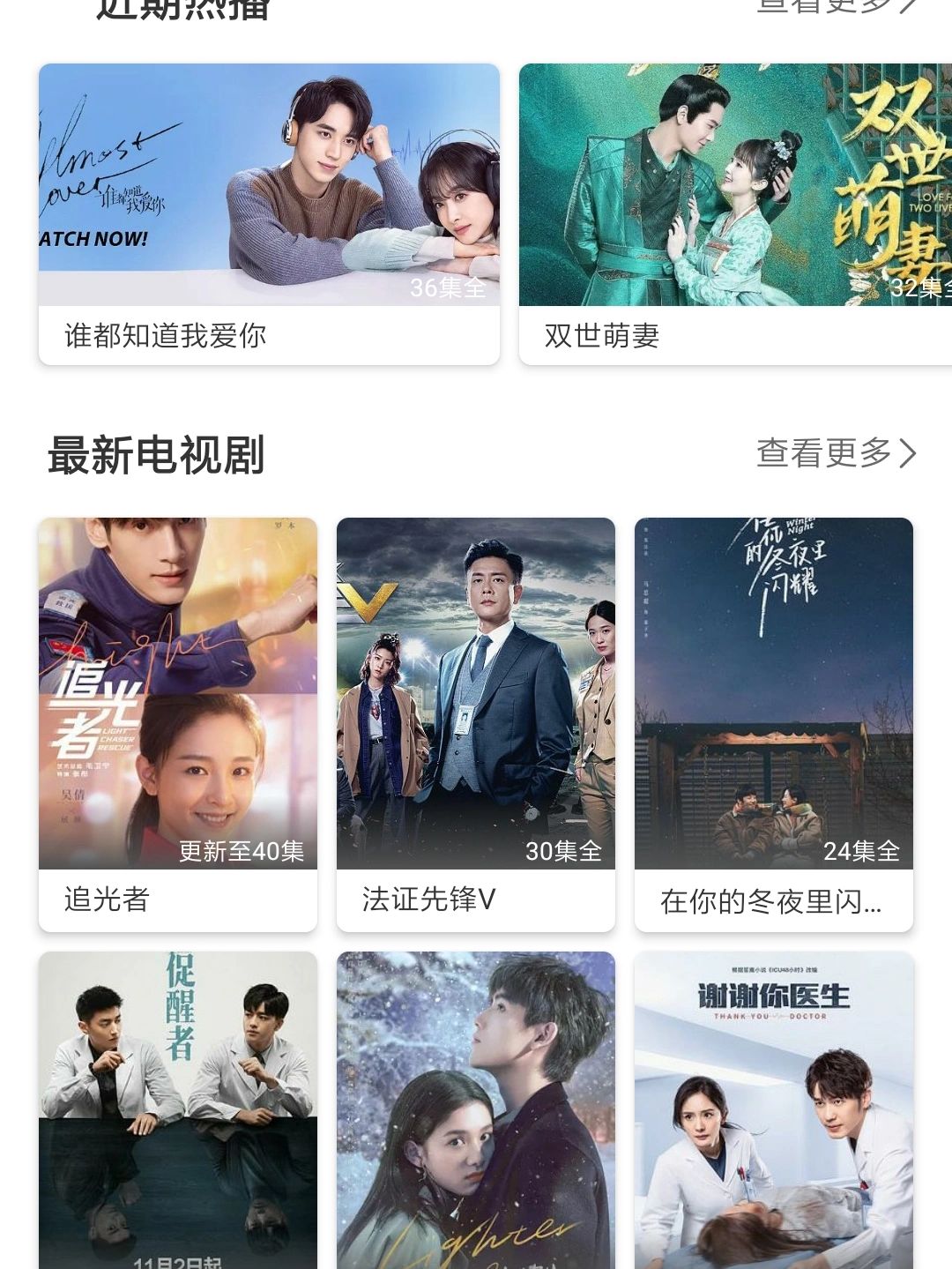Click the 36集全 badge on 谁都知道我爱你

(x=448, y=287)
